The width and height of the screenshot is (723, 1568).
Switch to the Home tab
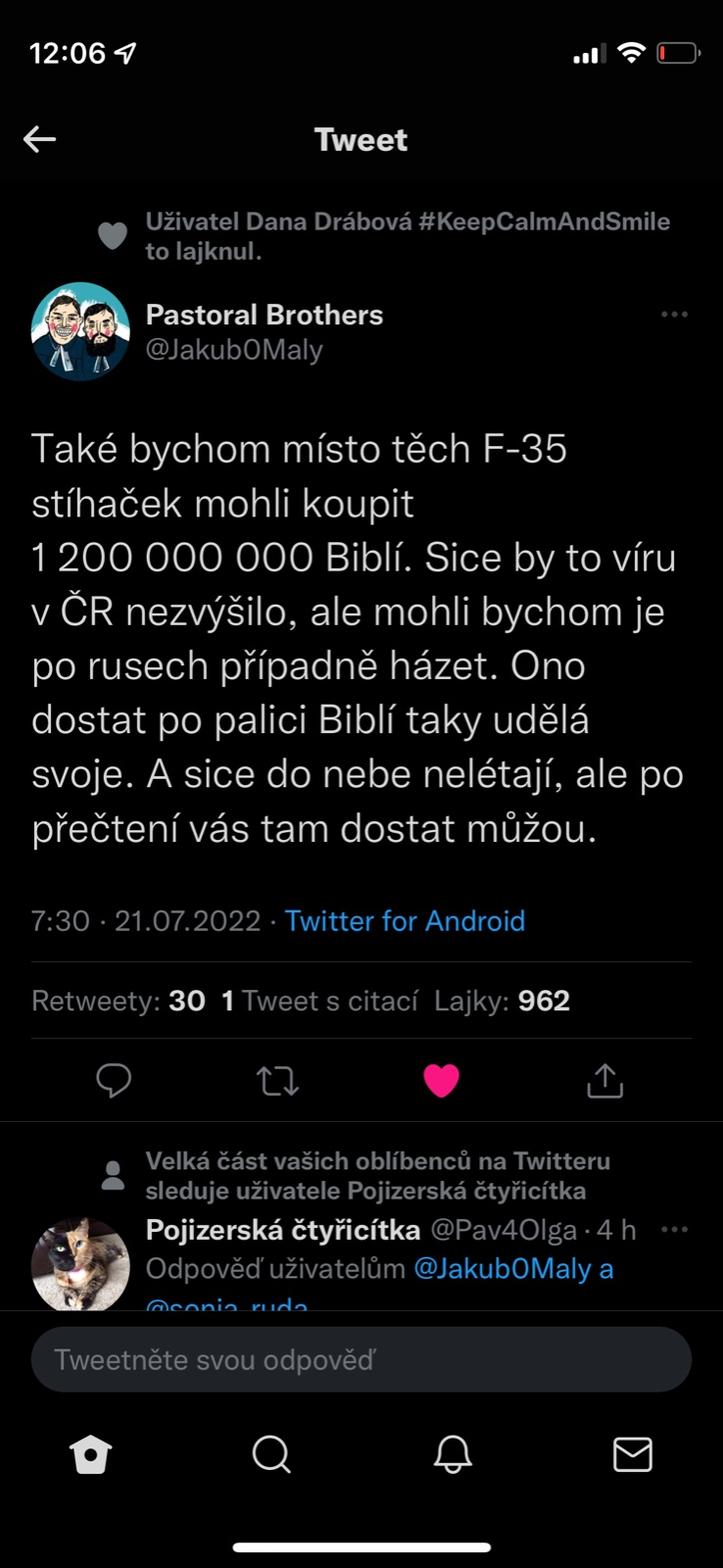91,1455
